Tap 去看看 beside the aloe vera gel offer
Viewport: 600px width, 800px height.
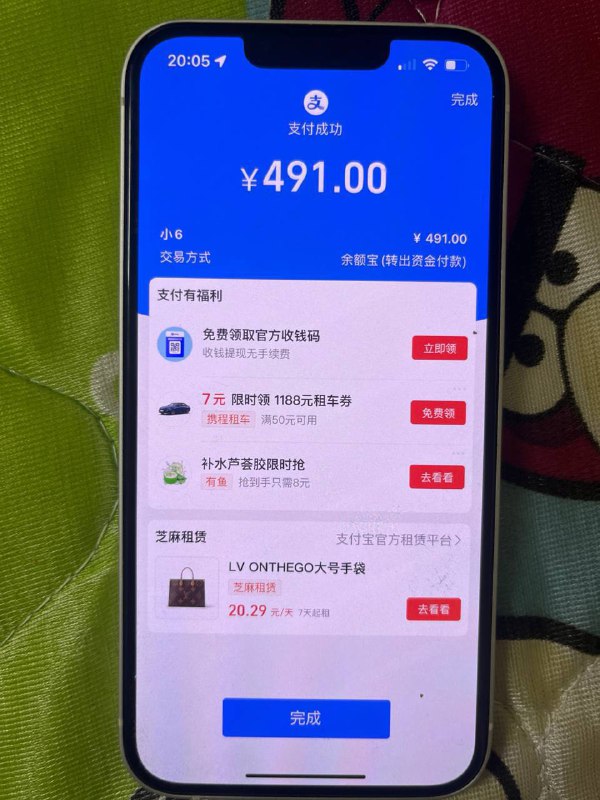tap(436, 477)
